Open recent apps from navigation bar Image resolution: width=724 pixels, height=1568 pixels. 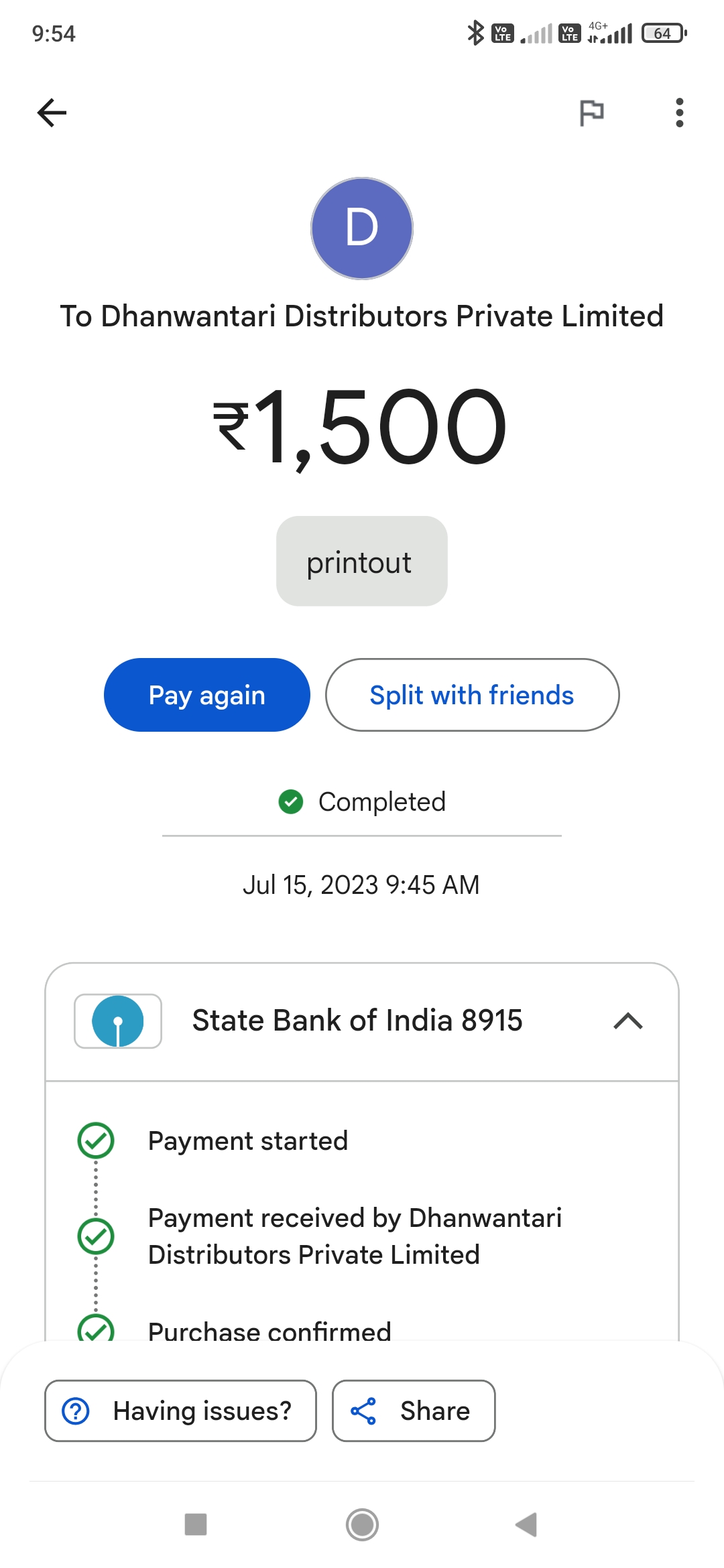click(196, 1524)
